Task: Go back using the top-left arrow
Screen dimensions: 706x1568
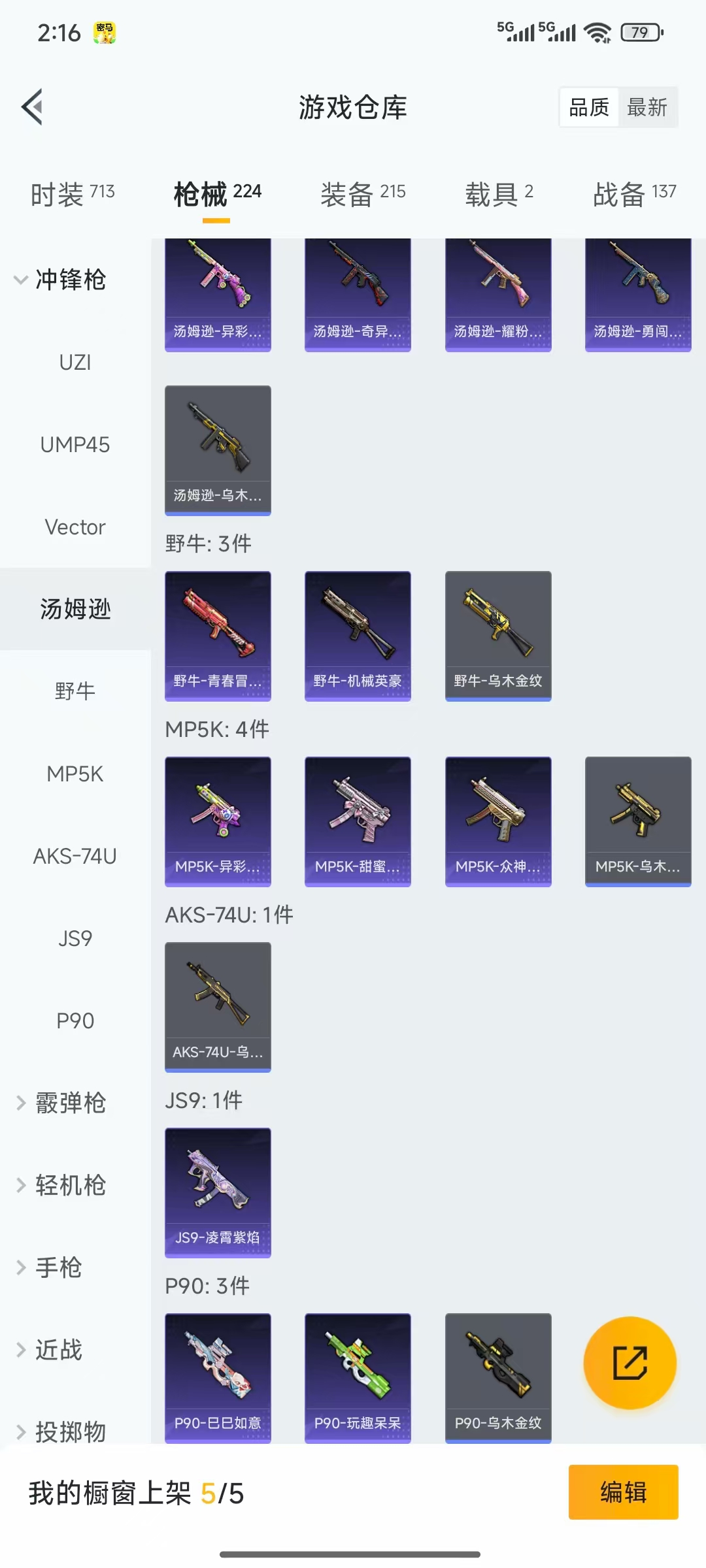Action: 33,106
